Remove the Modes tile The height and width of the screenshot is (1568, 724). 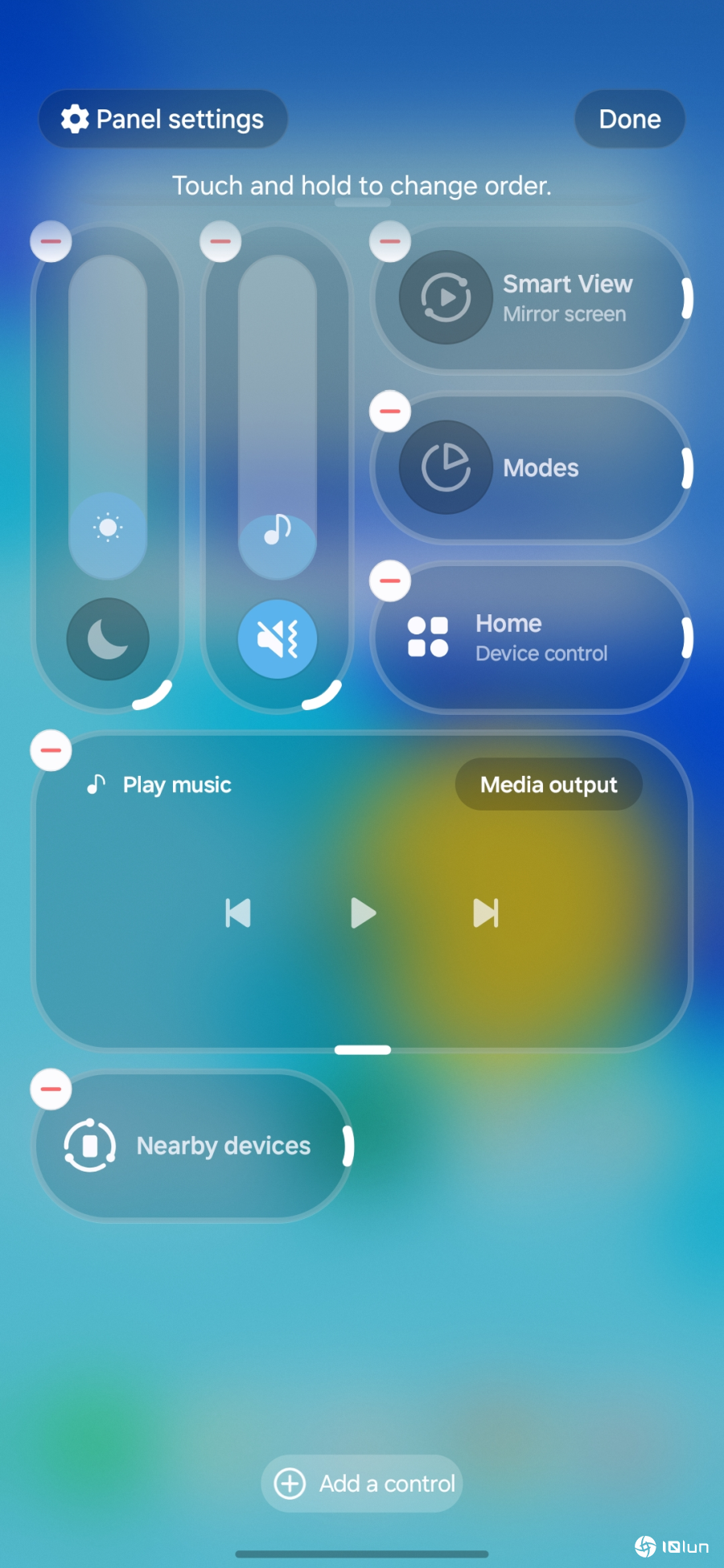point(390,411)
